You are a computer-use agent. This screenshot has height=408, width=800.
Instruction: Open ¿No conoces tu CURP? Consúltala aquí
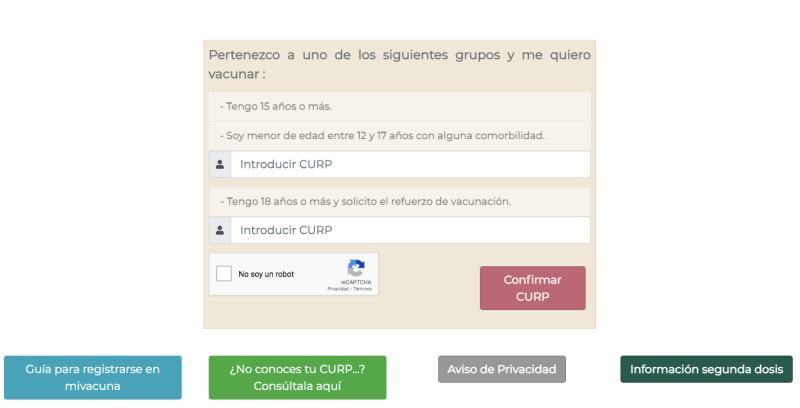coord(297,377)
